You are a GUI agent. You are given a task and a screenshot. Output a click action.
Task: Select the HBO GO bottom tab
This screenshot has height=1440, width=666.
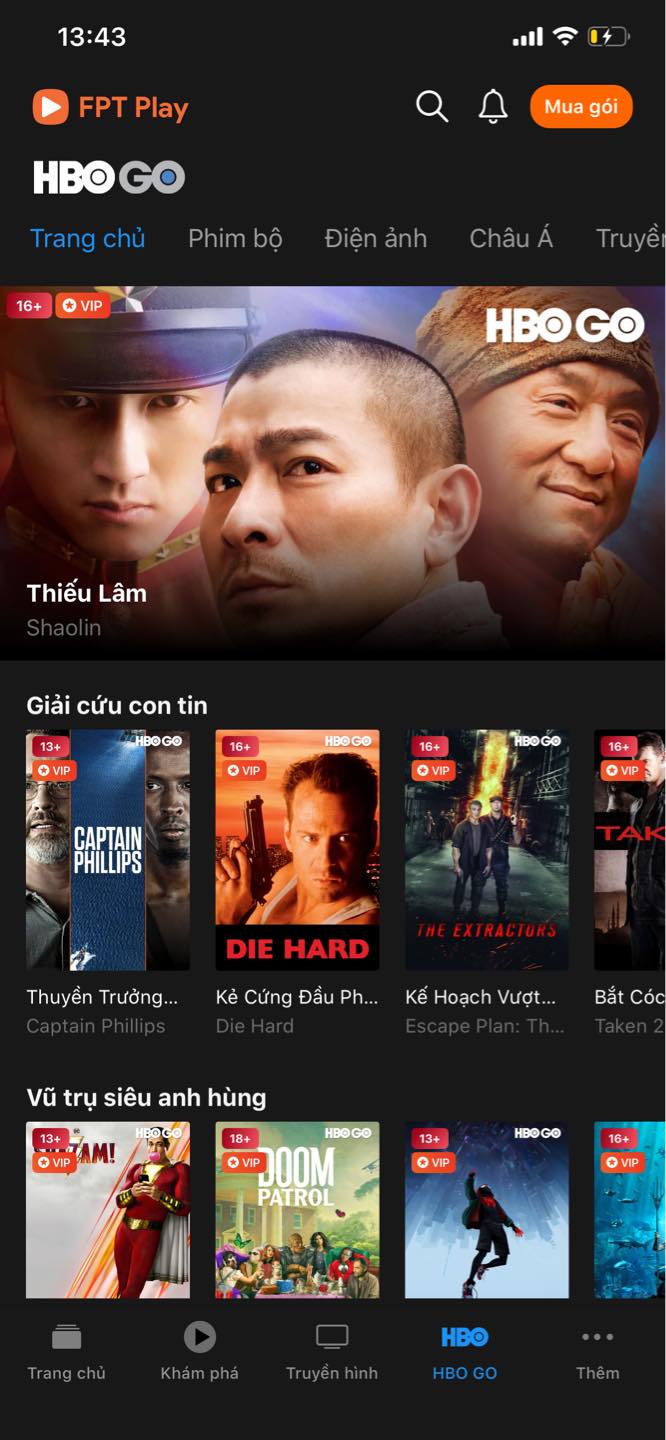[x=465, y=1352]
